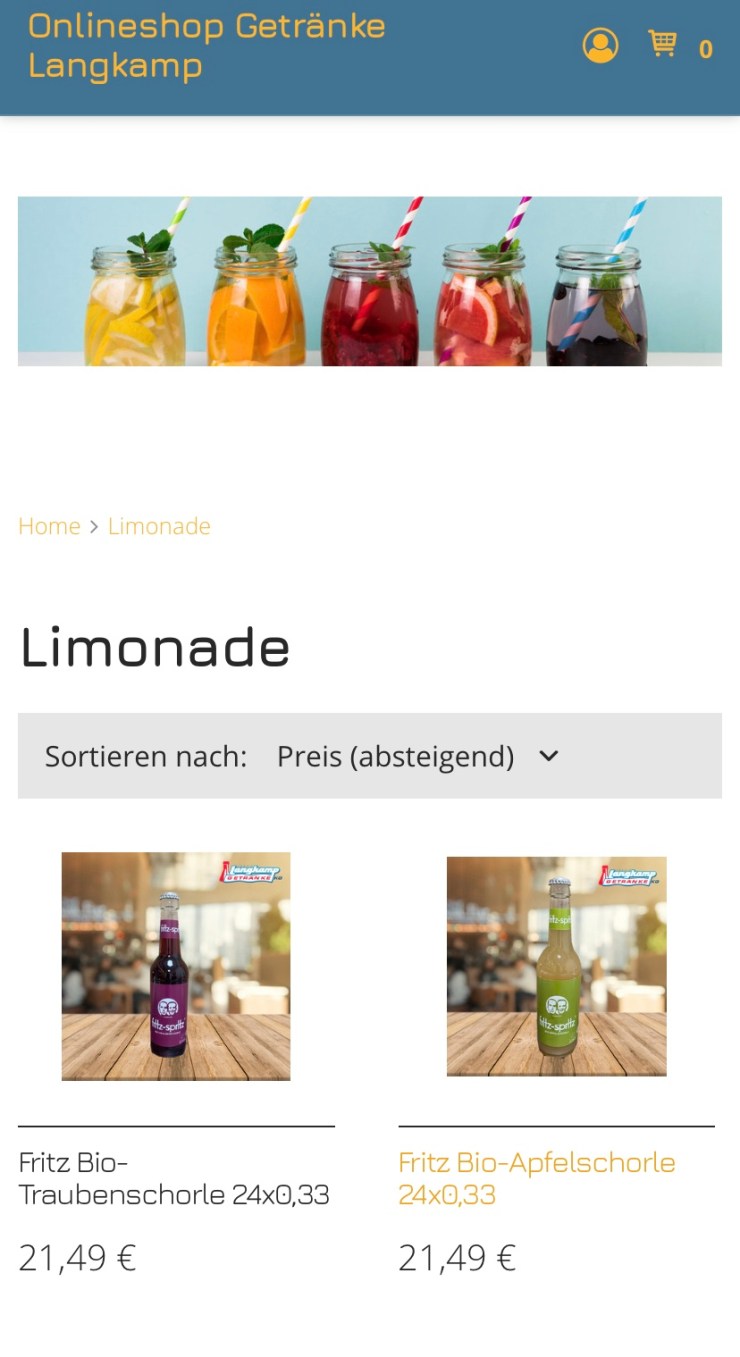Open Fritz Bio-Traubenschorle product image
Image resolution: width=740 pixels, height=1357 pixels.
point(176,966)
